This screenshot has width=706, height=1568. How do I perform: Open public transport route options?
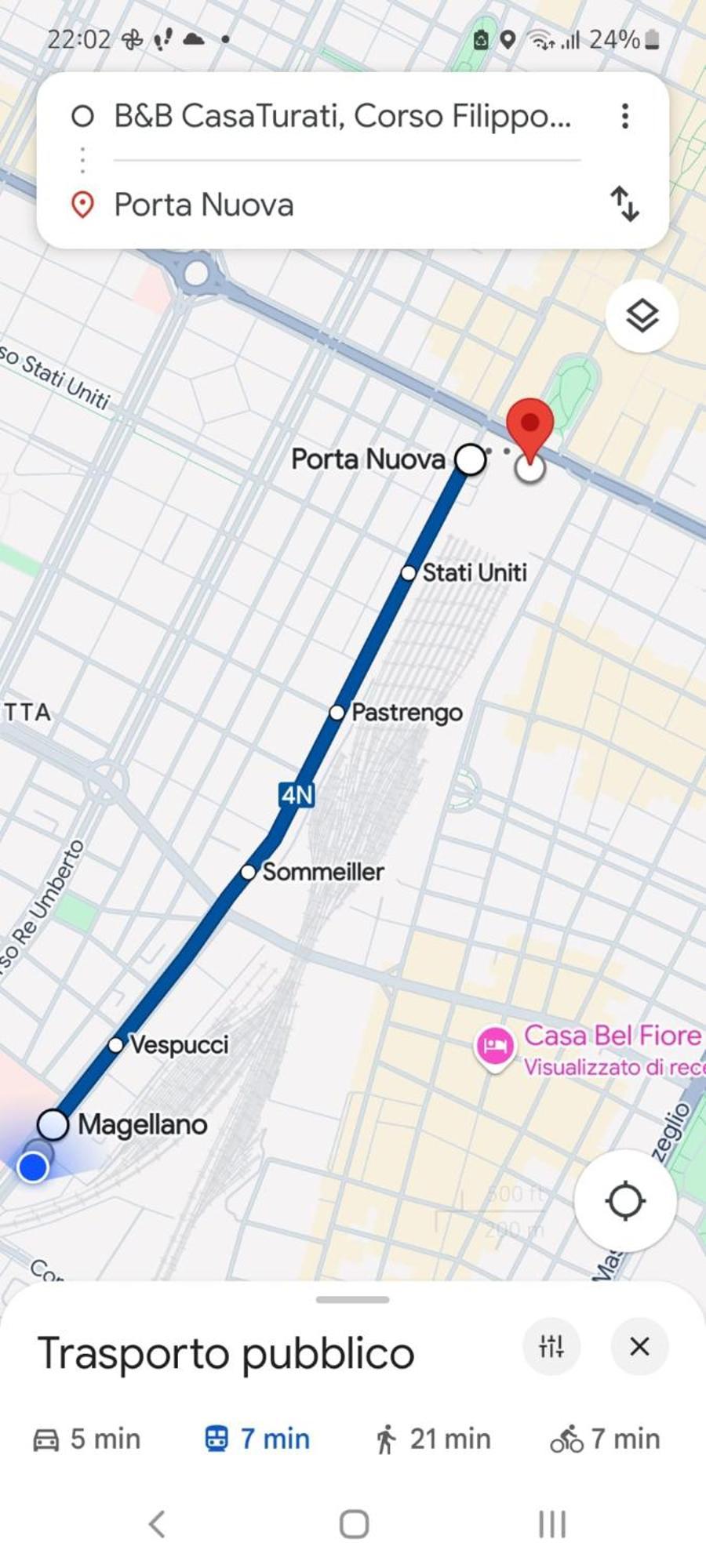coord(551,1347)
